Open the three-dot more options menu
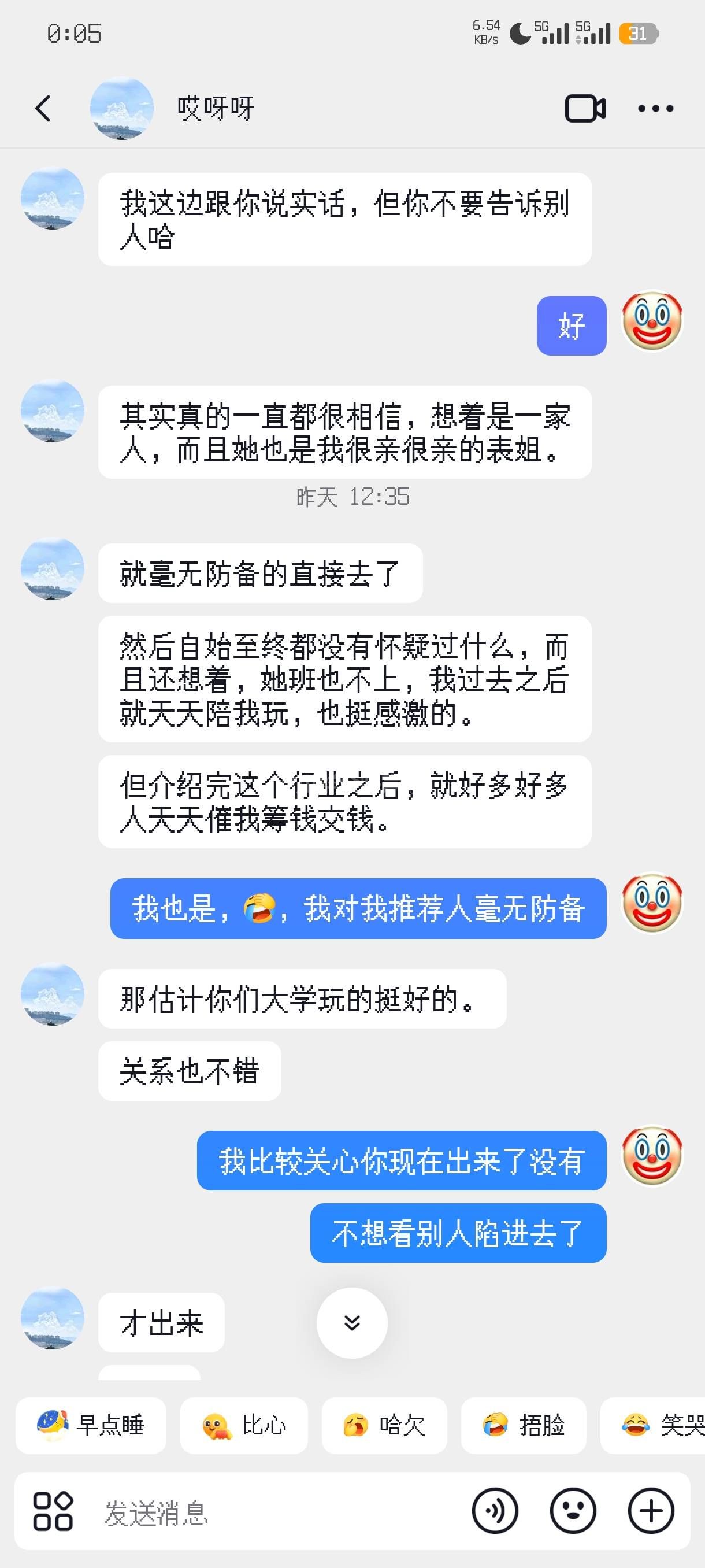 click(655, 109)
